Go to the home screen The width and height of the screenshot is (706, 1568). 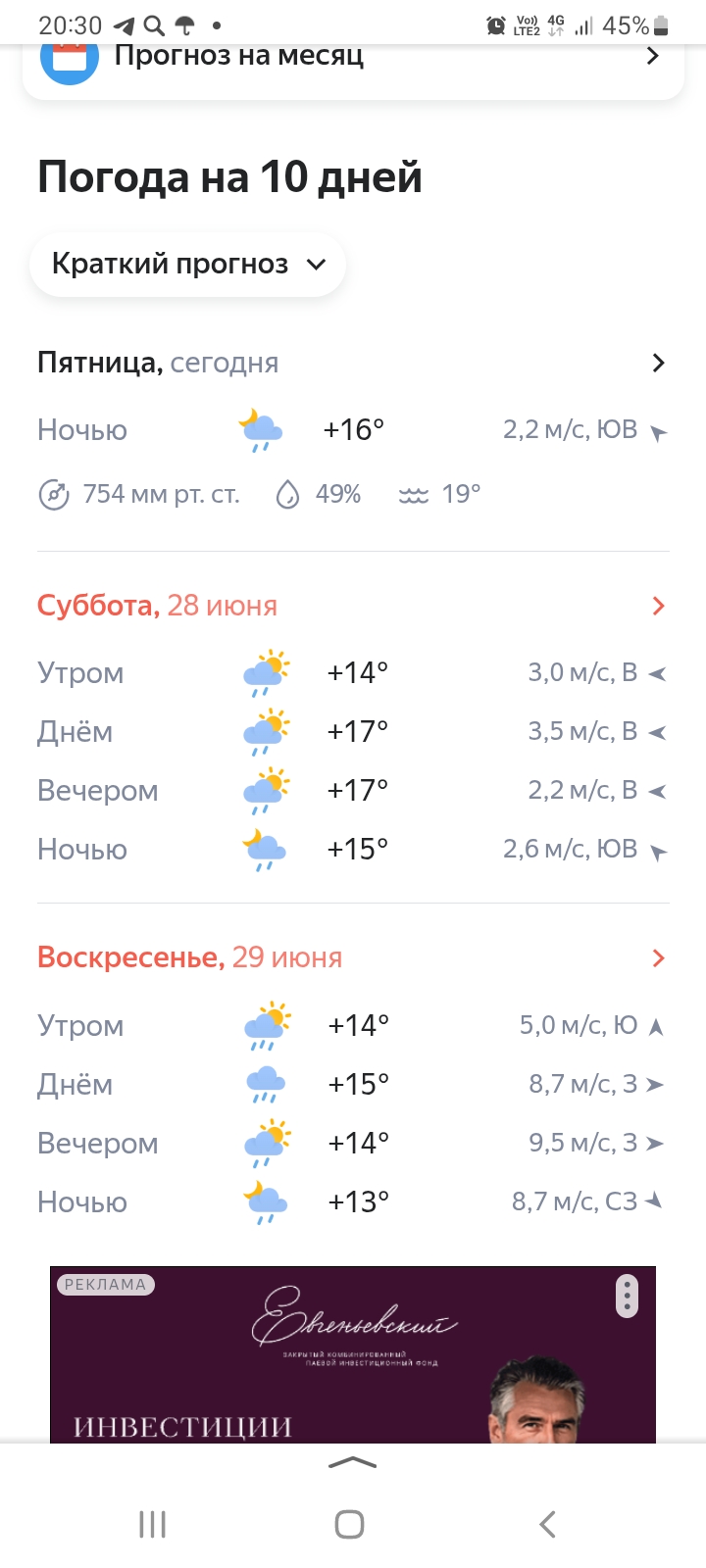[x=350, y=1524]
